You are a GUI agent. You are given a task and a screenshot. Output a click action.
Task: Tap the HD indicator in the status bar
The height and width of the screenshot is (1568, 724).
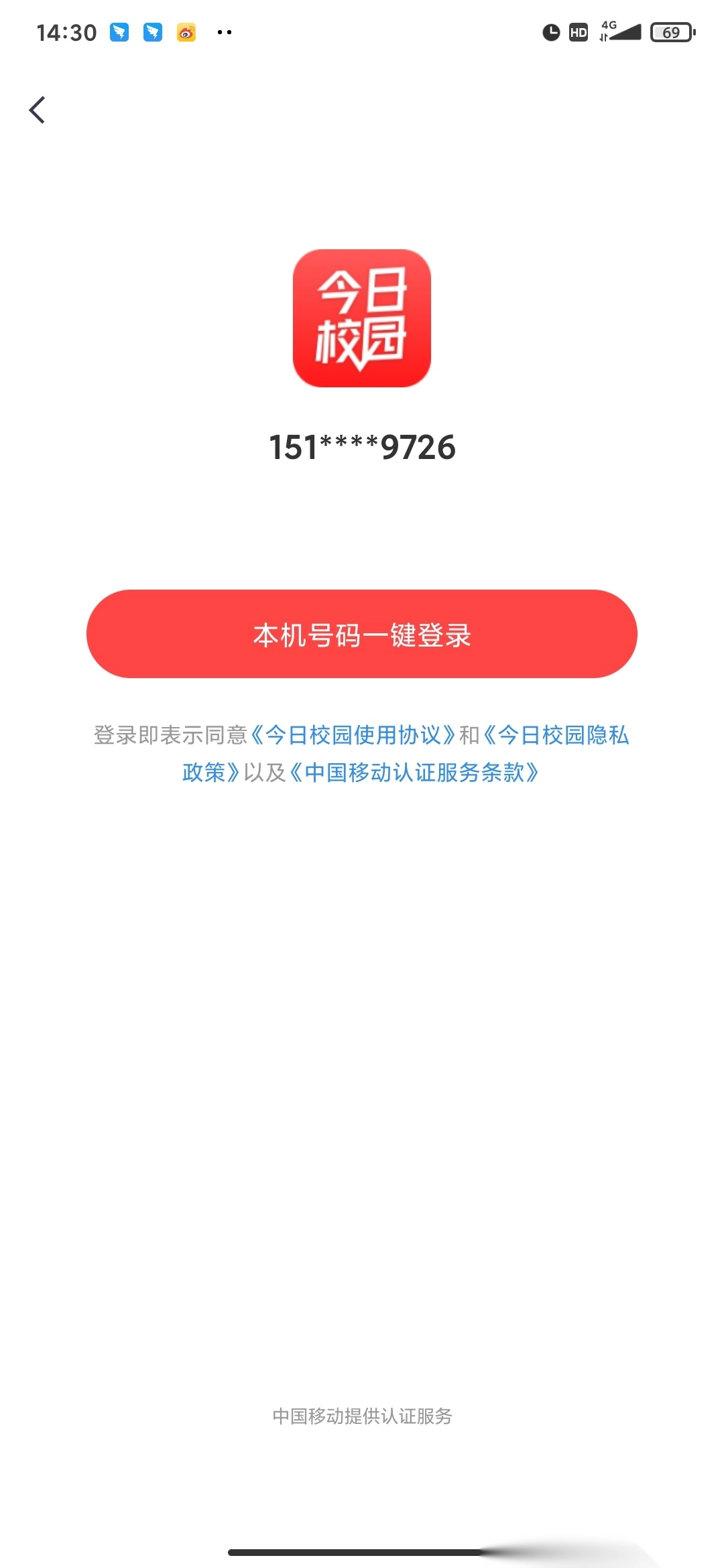pos(579,33)
